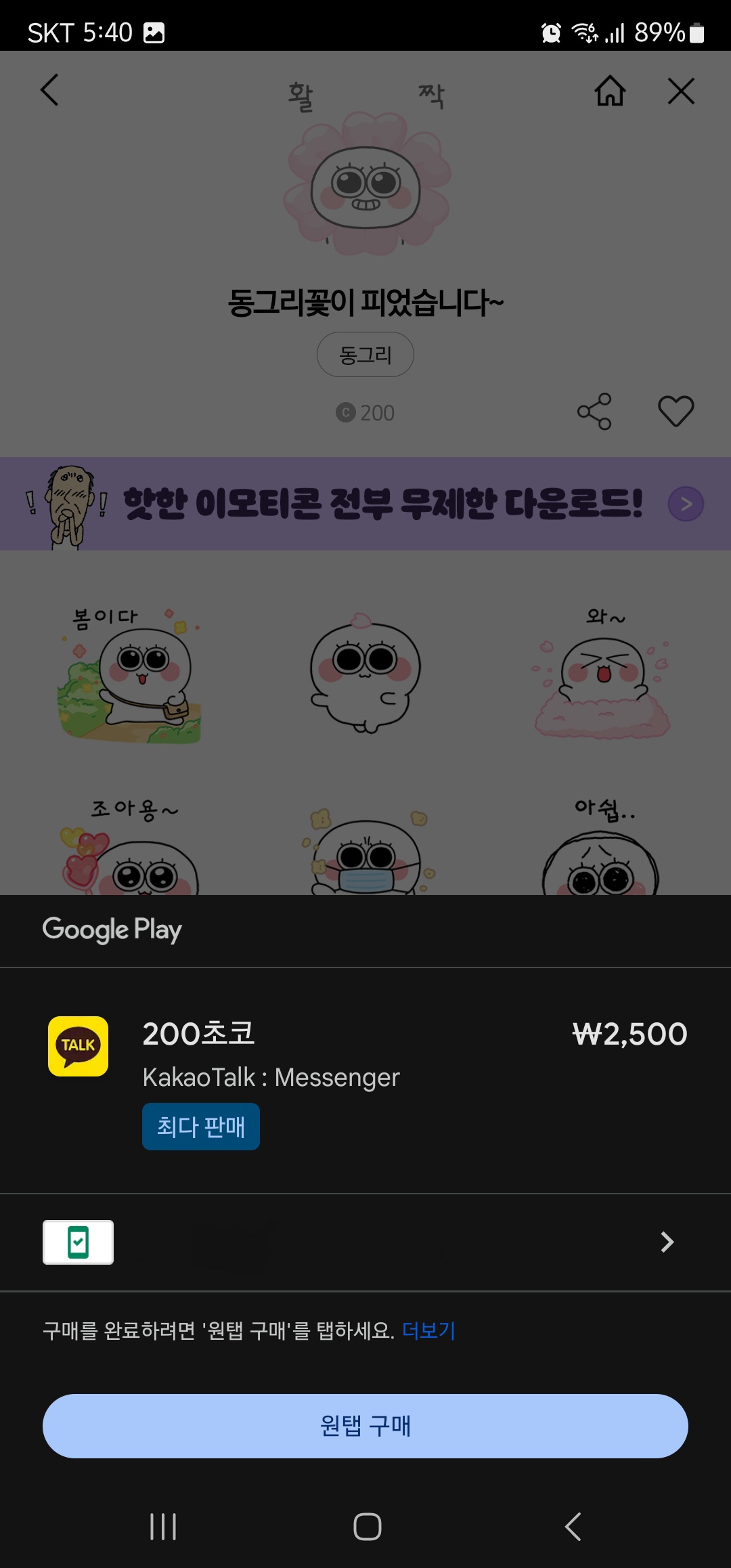Open the emoticon store home icon
The height and width of the screenshot is (1568, 731).
click(610, 90)
